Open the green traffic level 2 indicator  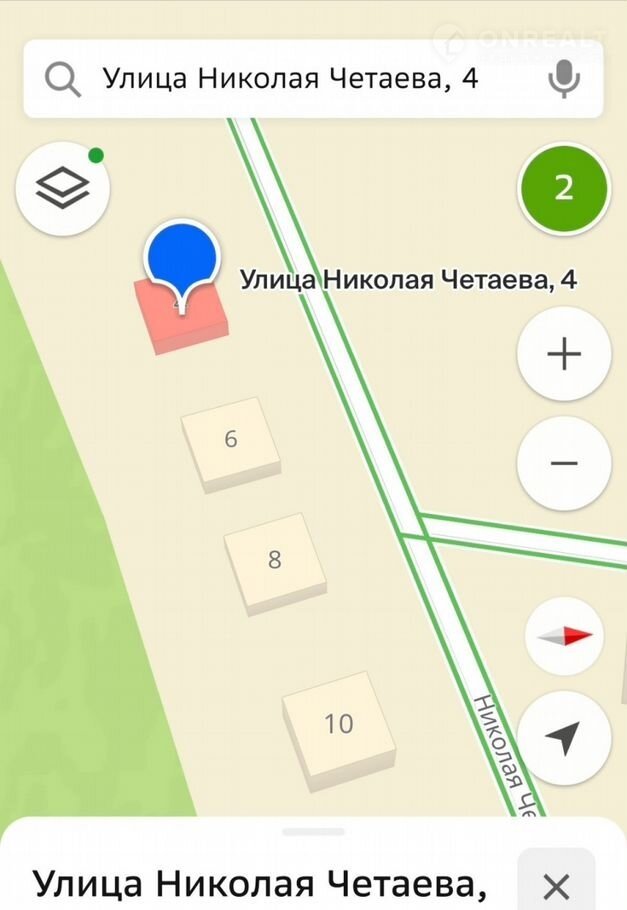pos(563,188)
